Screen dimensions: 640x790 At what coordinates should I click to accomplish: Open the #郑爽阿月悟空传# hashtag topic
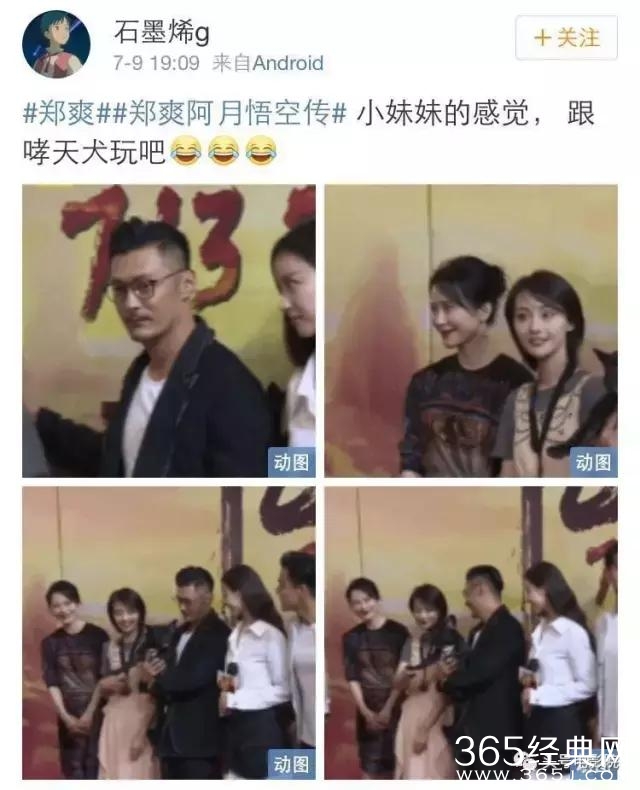tap(222, 113)
